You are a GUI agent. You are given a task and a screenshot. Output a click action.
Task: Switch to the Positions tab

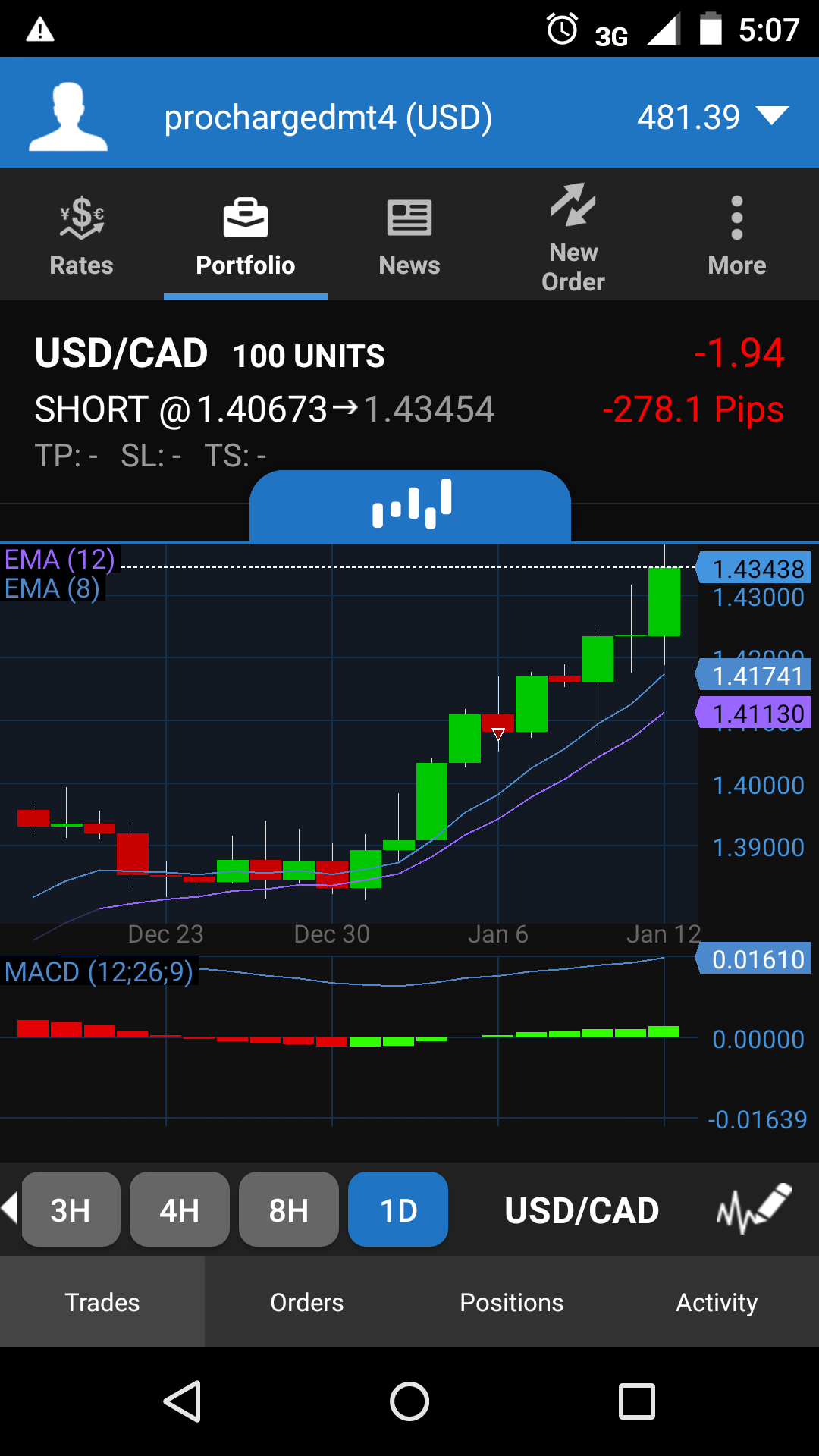[x=512, y=1302]
